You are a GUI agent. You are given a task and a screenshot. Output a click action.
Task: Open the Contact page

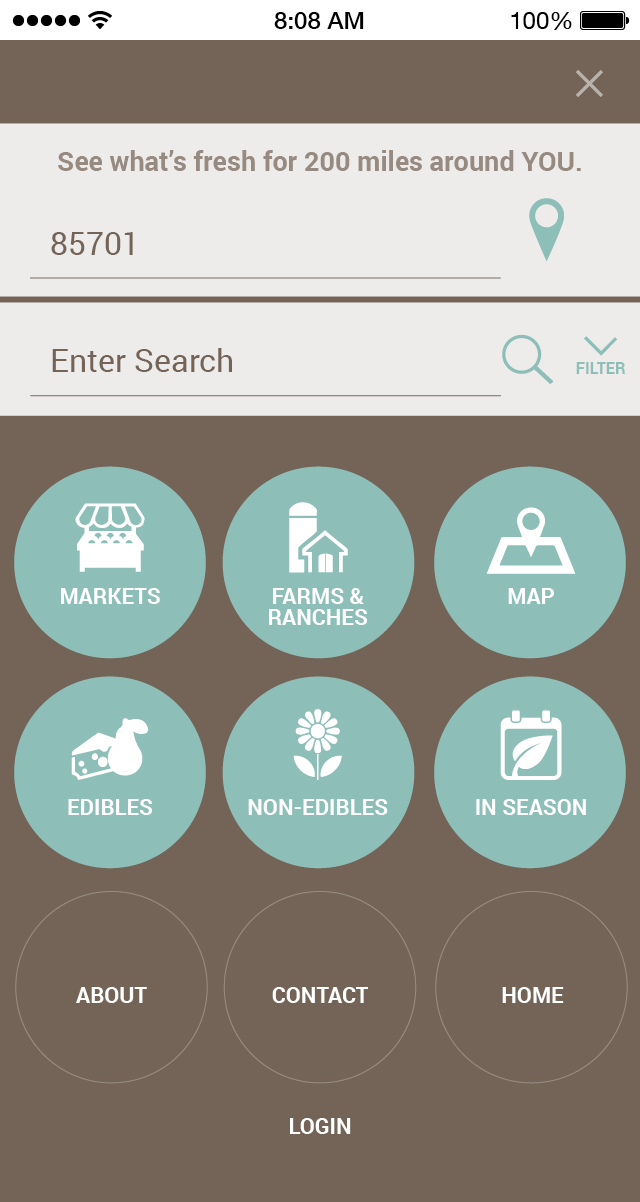coord(320,987)
